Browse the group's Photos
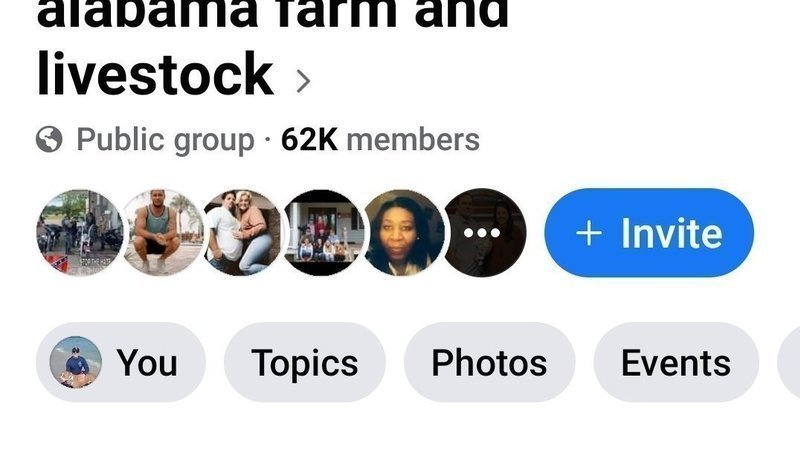Screen dimensions: 800x450 pyautogui.click(x=489, y=363)
